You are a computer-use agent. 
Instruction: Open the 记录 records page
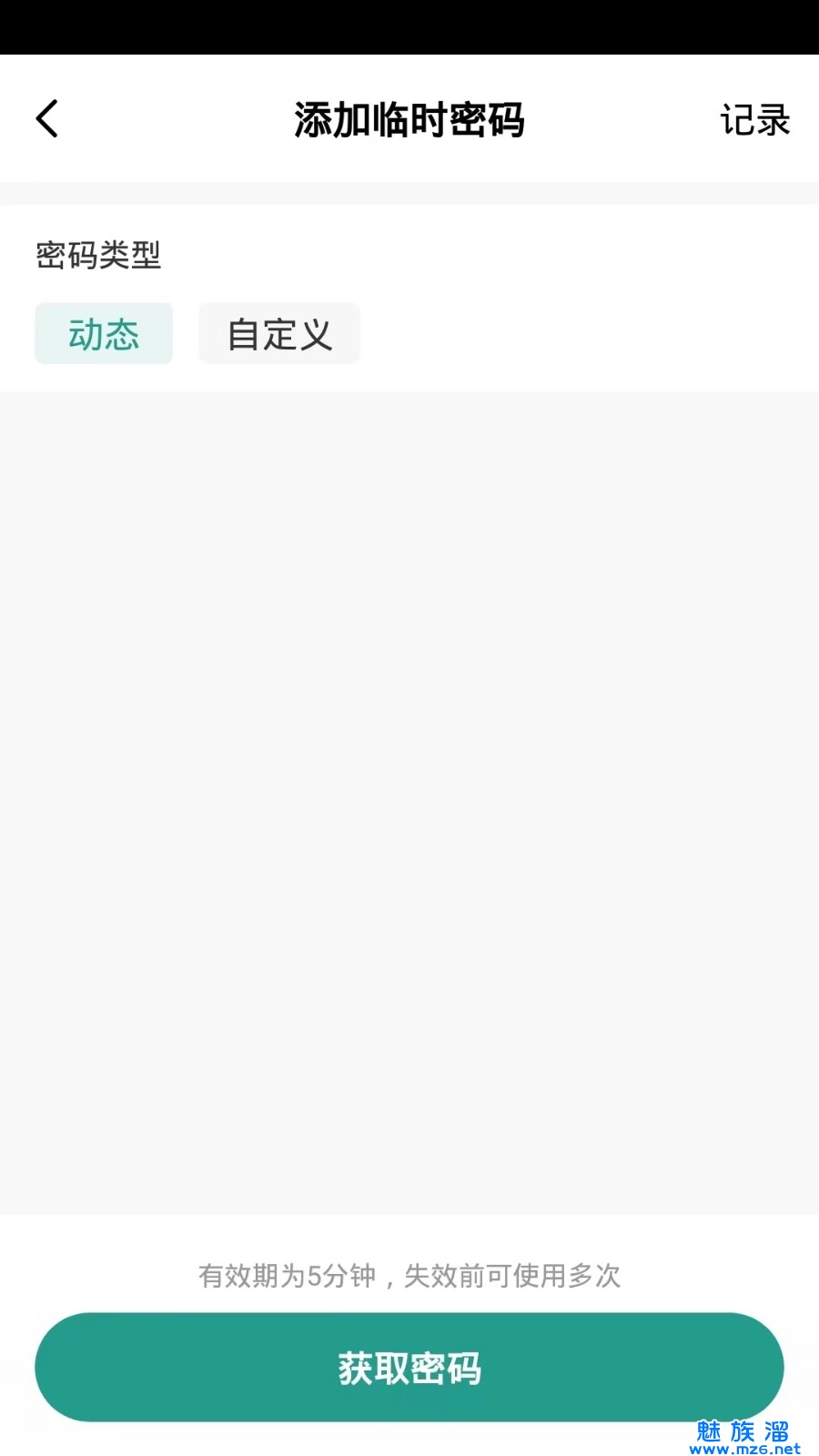(x=754, y=120)
